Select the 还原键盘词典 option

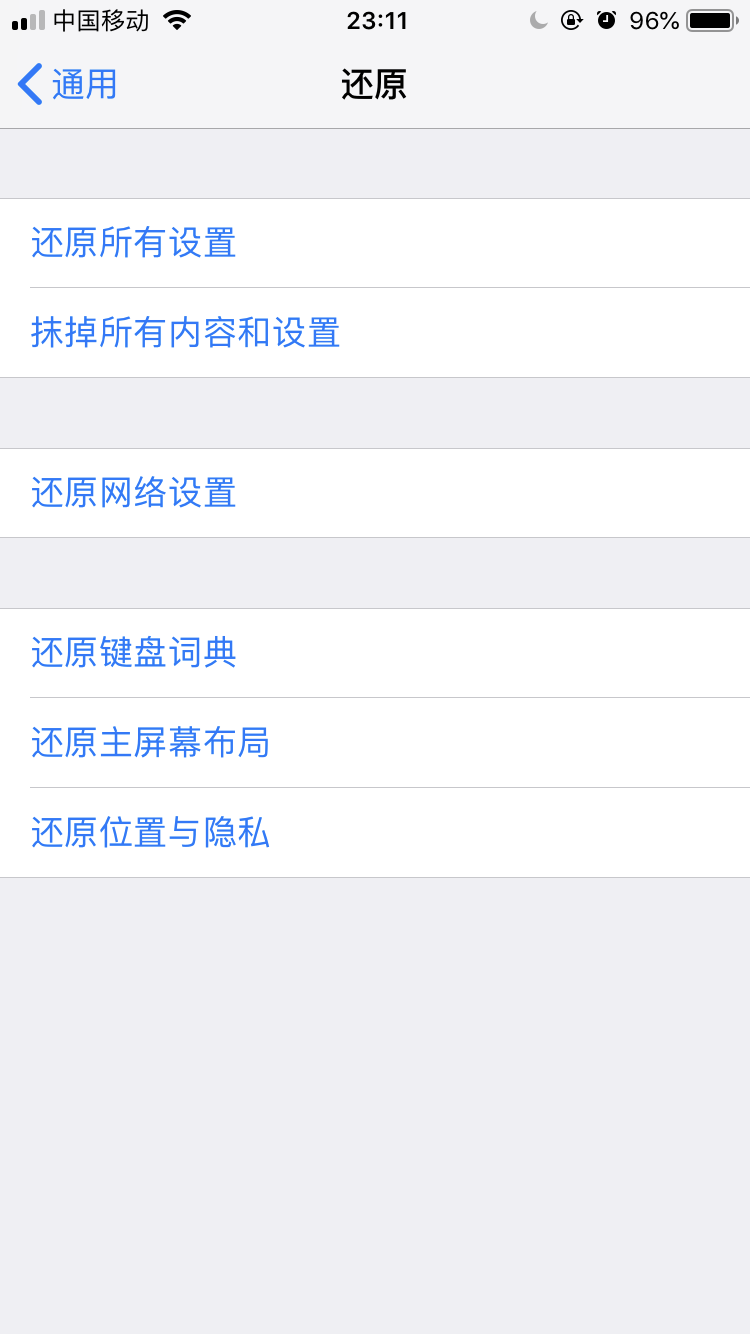133,652
